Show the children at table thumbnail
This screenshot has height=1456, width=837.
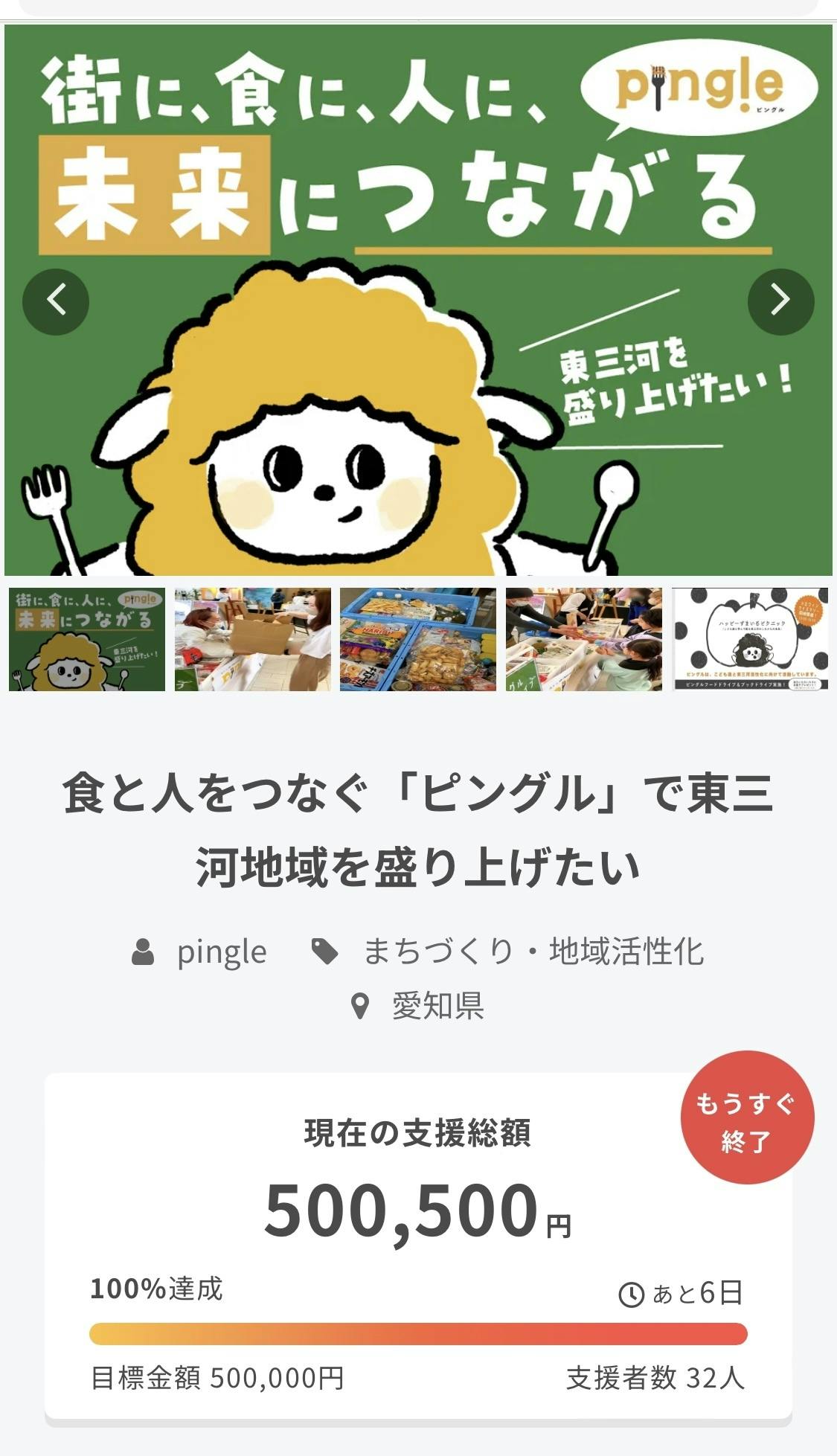point(584,639)
